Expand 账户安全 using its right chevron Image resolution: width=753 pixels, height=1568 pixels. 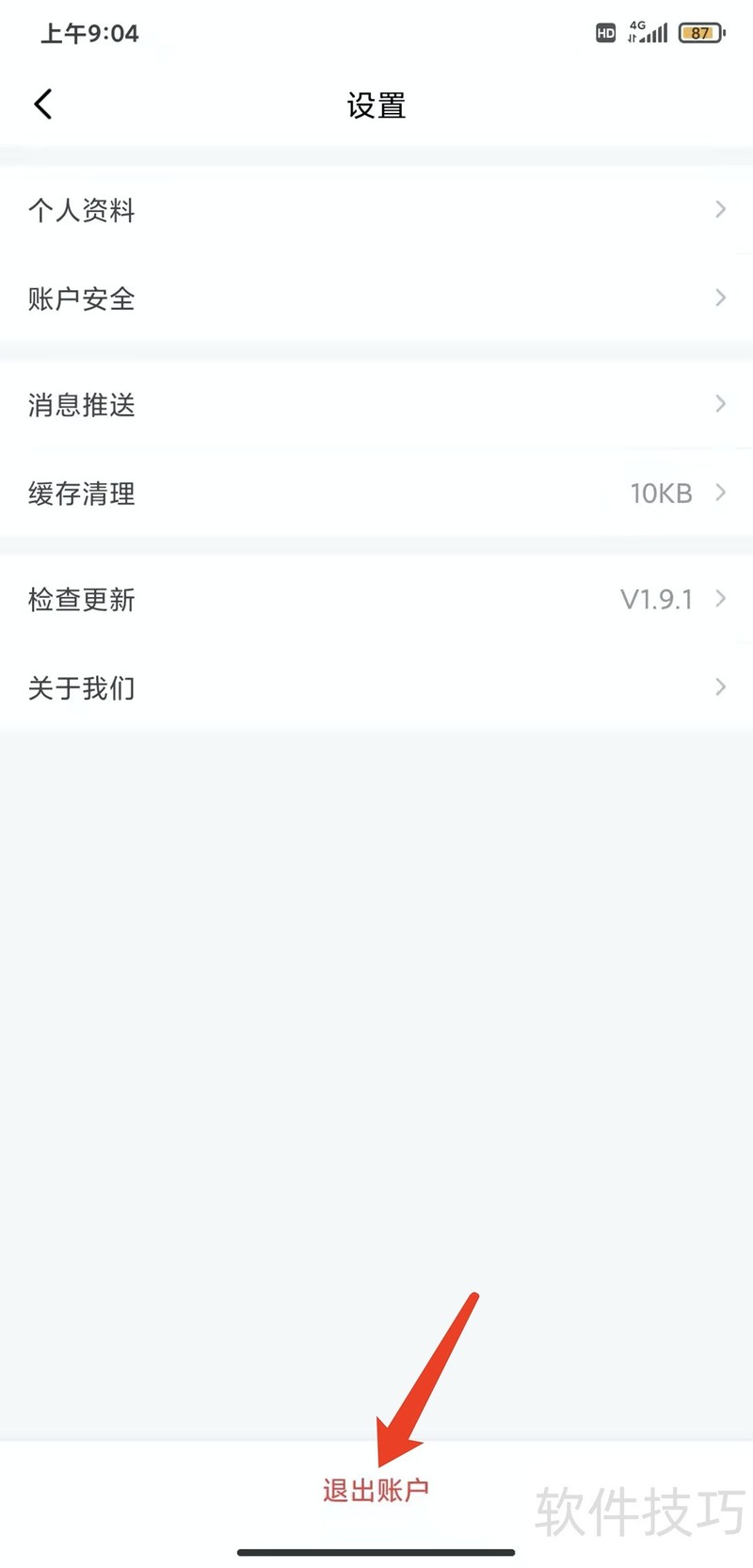(719, 298)
